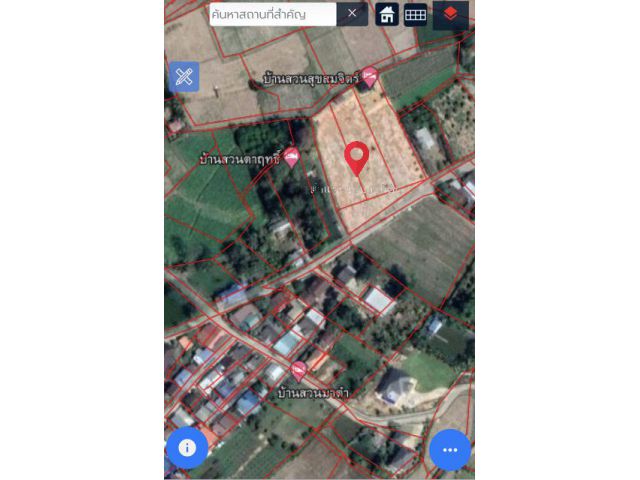This screenshot has width=640, height=480.
Task: Open the measuring tools button
Action: [x=184, y=77]
